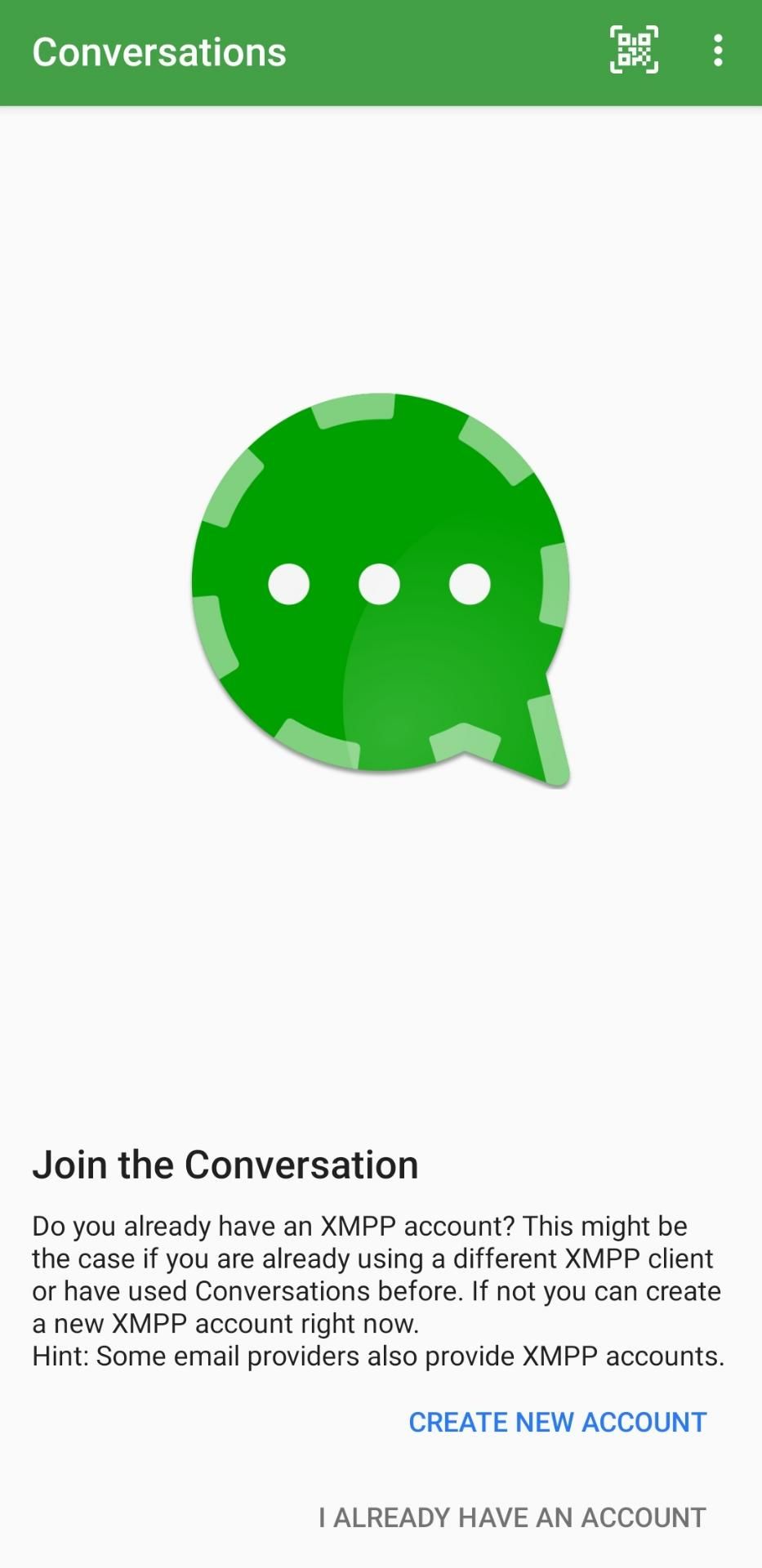Open the overflow menu

(x=717, y=51)
